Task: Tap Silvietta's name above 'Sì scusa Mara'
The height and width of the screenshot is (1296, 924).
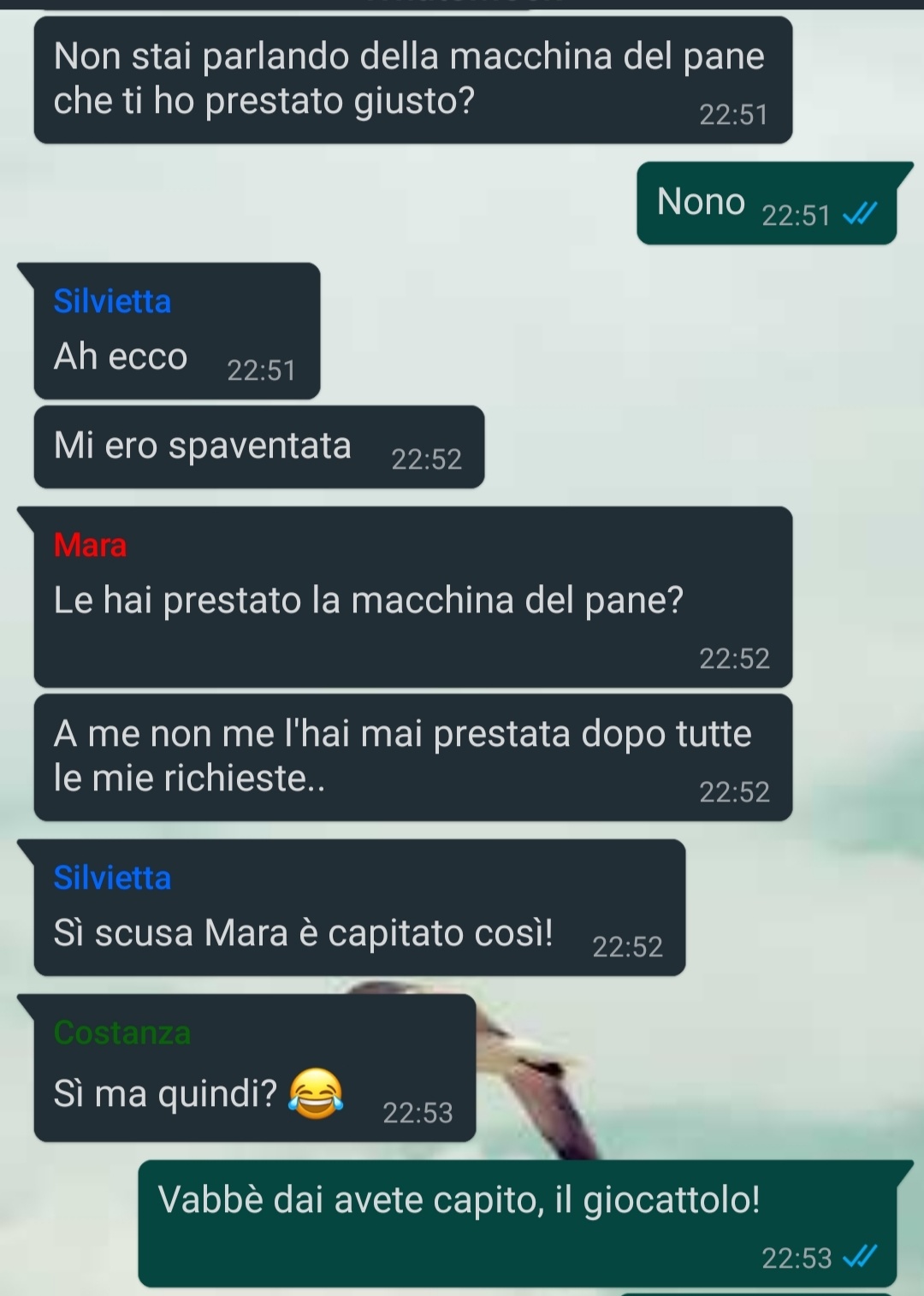Action: 112,878
